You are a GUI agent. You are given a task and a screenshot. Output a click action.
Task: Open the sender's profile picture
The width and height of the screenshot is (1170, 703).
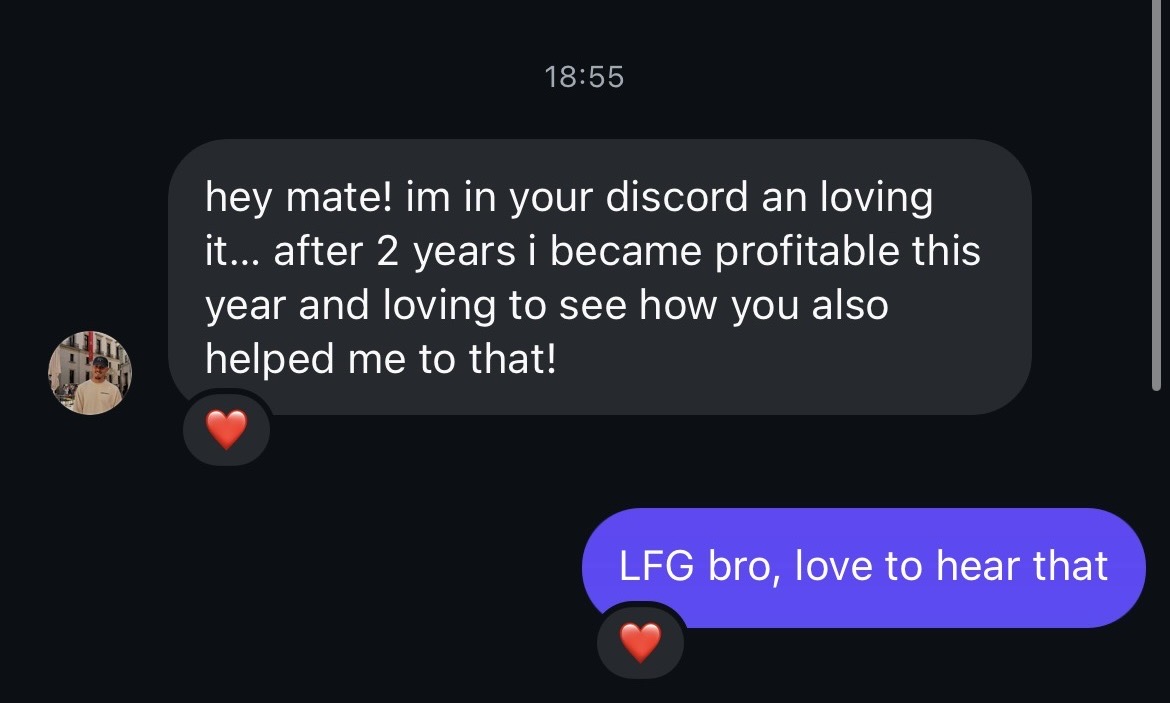(x=90, y=373)
